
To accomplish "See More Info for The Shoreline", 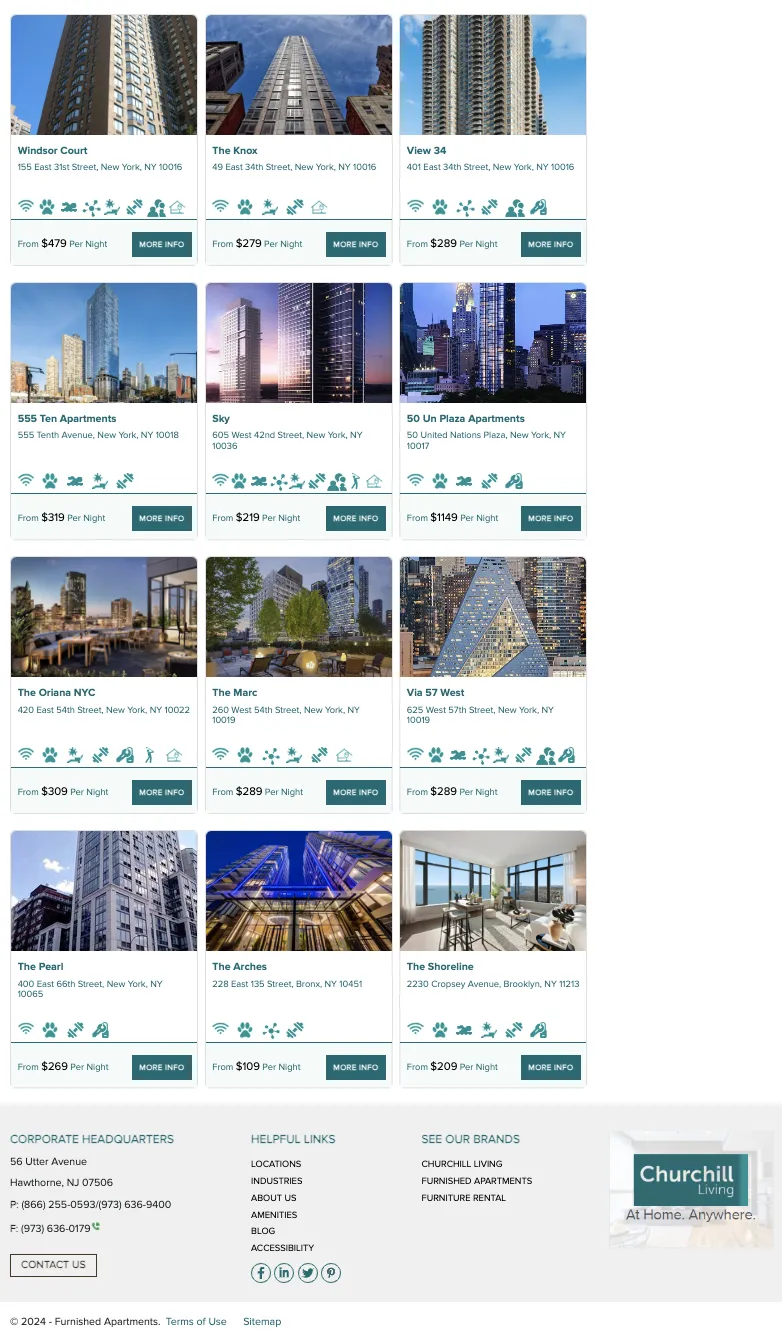I will point(550,1067).
